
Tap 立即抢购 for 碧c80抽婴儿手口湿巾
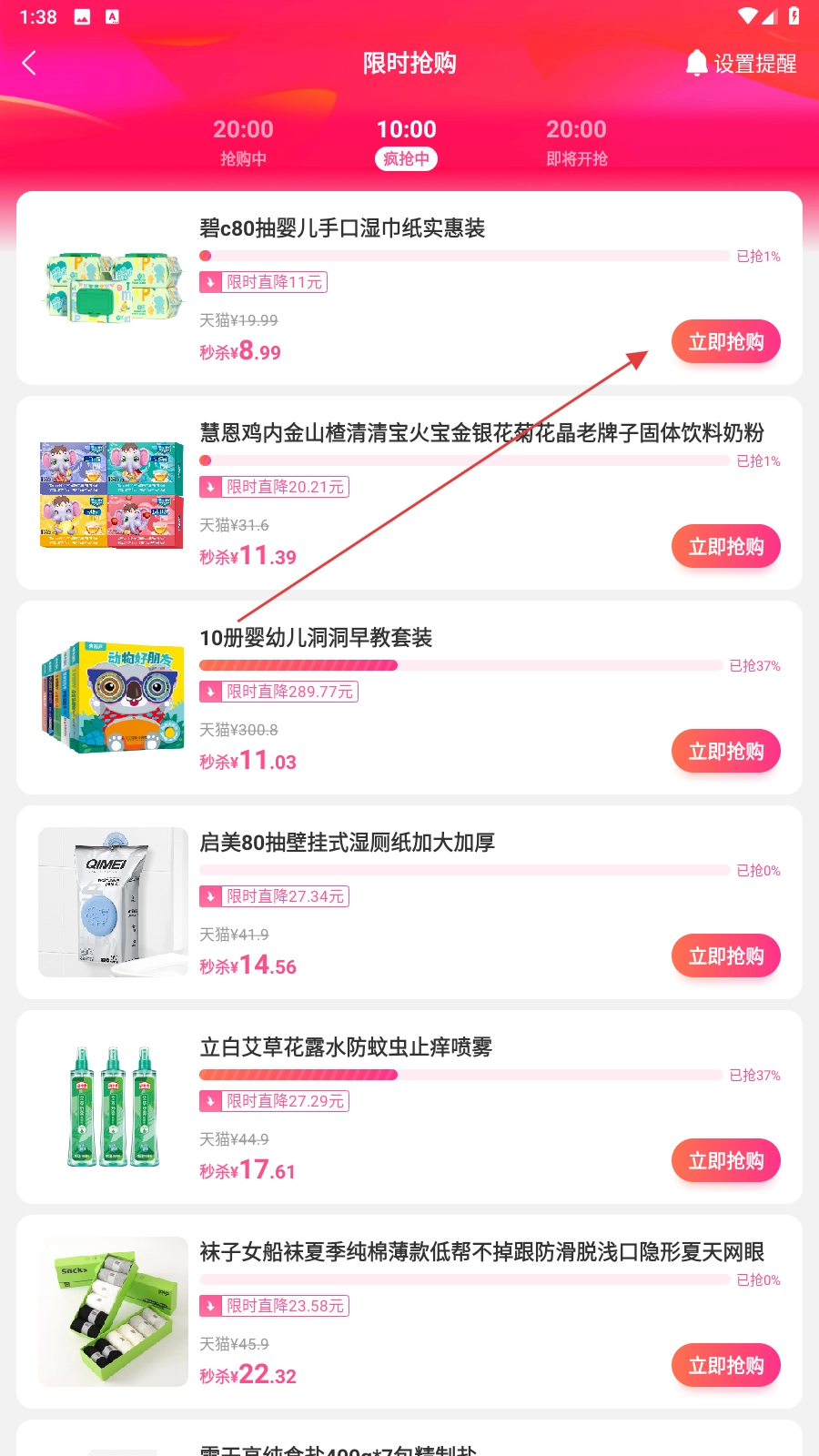click(725, 342)
